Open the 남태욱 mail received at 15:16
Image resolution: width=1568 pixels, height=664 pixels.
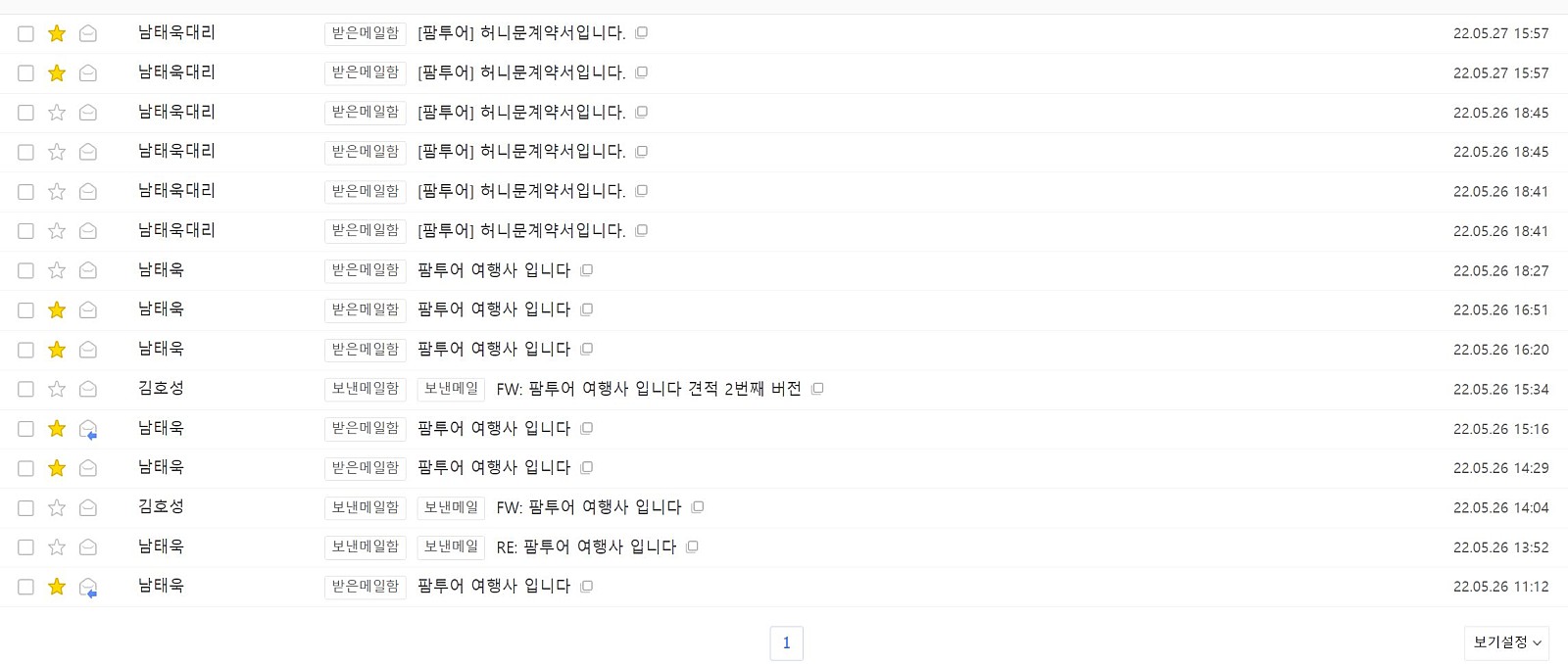coord(494,428)
